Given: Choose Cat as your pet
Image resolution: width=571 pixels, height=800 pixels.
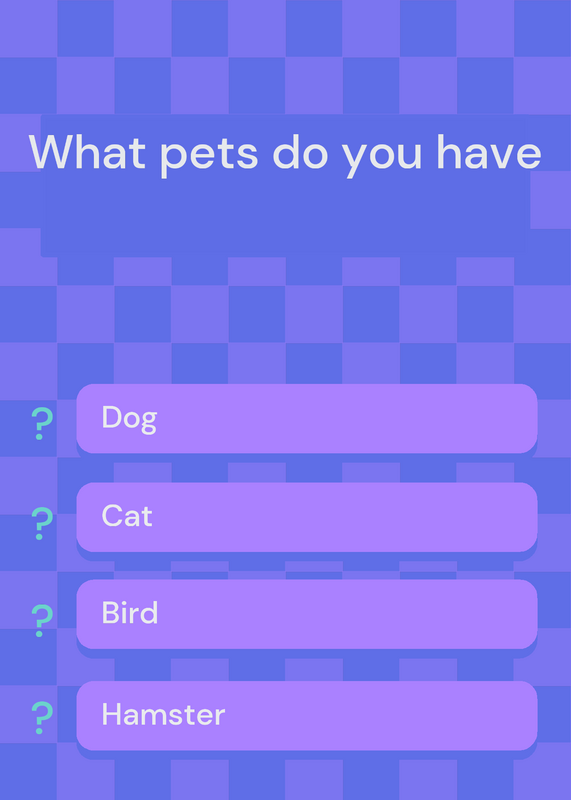Looking at the screenshot, I should pos(307,517).
